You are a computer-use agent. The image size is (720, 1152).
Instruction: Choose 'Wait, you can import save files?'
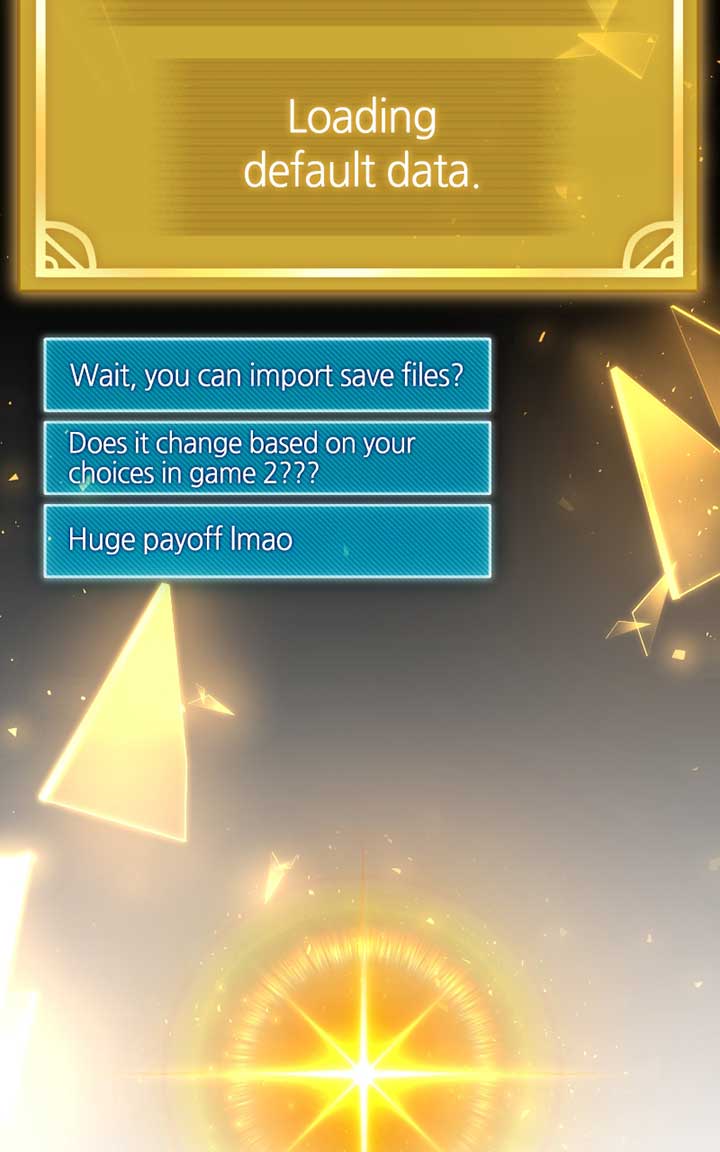tap(267, 375)
